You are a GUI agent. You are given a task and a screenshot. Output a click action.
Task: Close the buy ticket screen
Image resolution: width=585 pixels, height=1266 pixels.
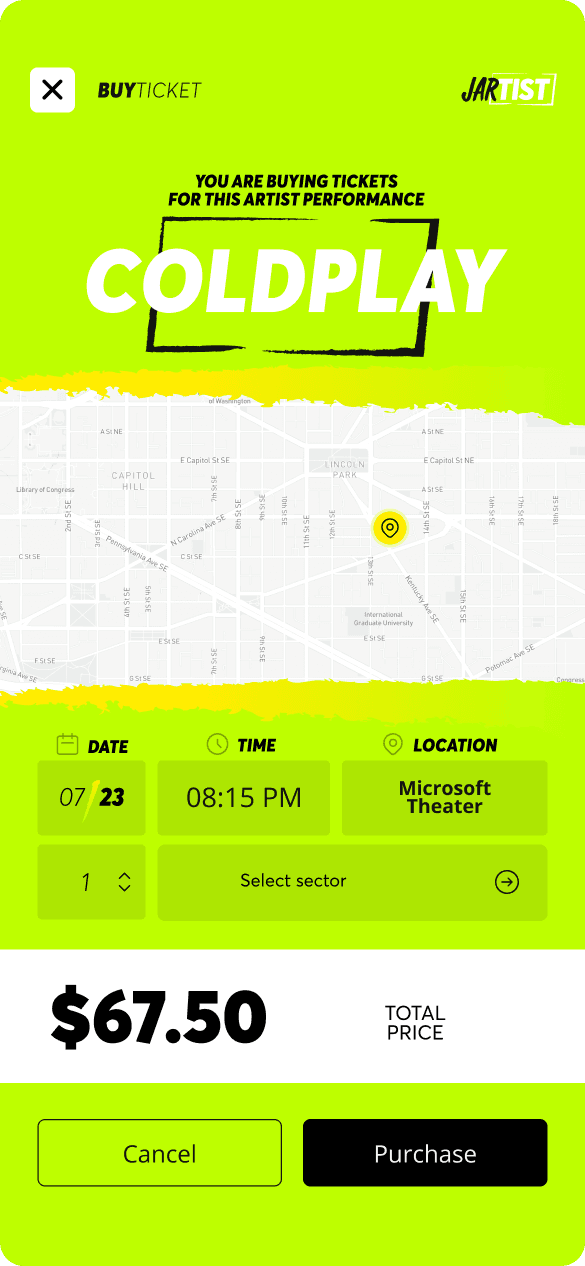[52, 90]
